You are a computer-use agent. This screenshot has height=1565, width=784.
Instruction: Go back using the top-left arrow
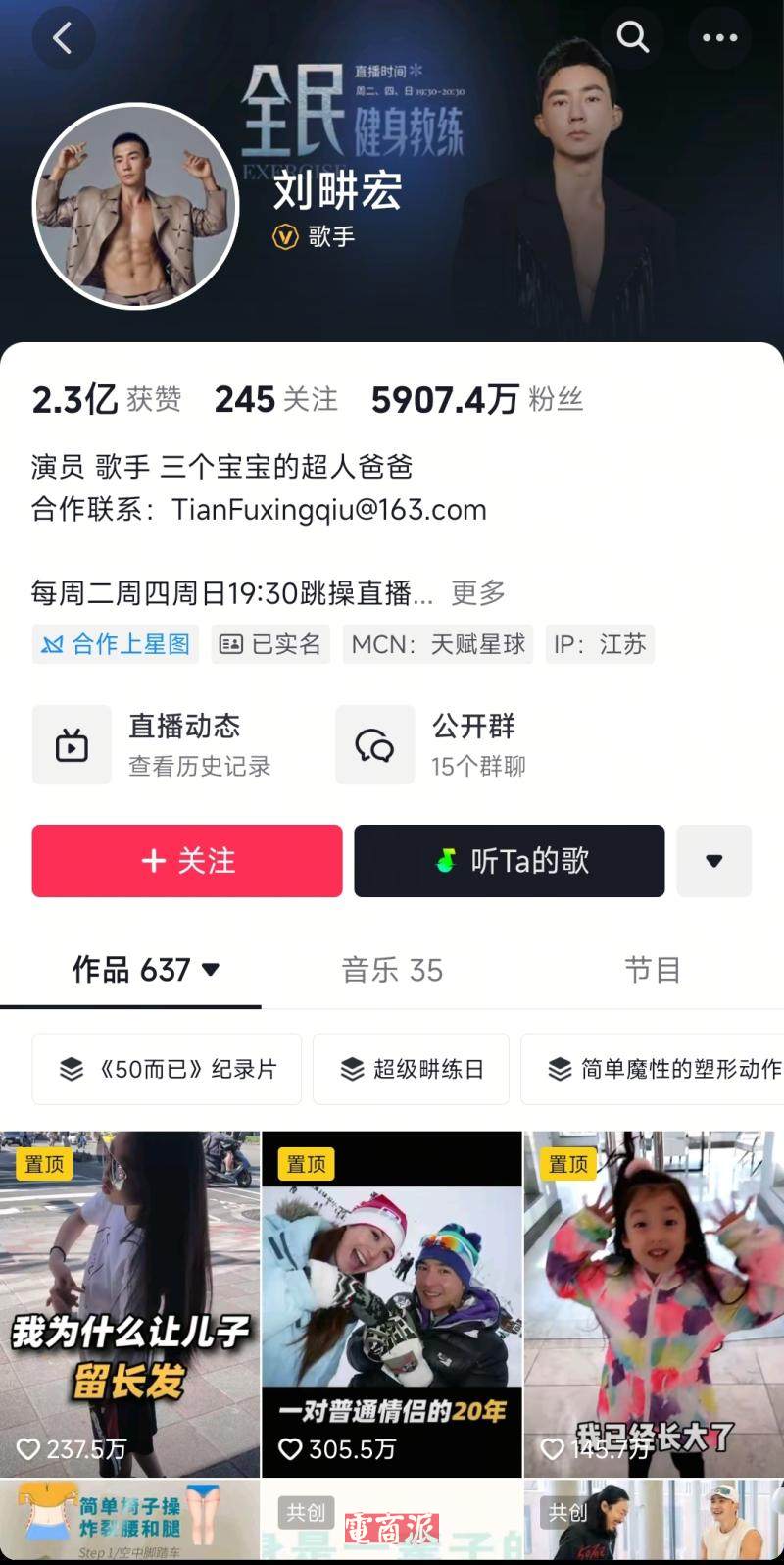click(64, 38)
